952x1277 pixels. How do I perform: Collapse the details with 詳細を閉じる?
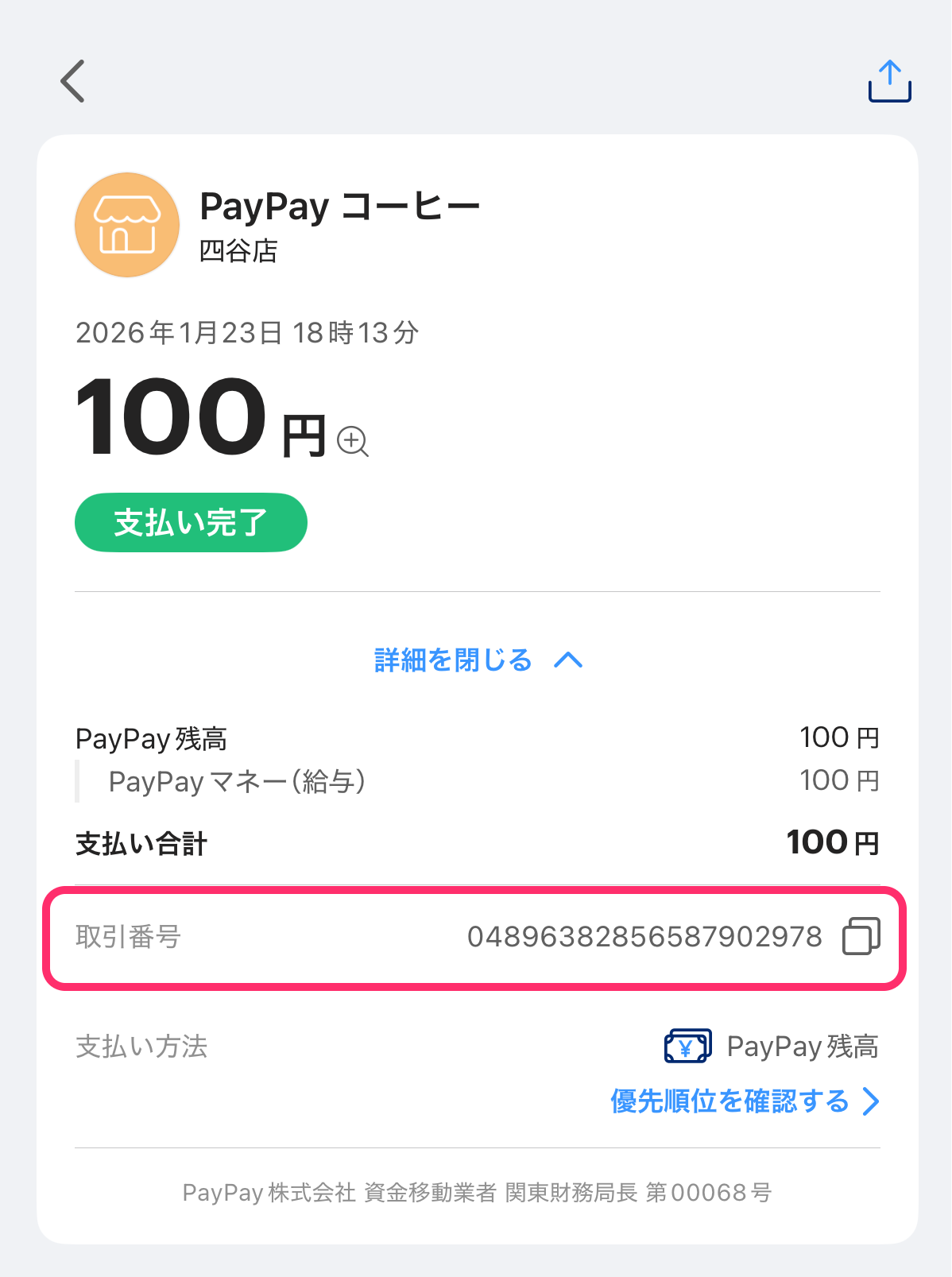click(x=452, y=660)
